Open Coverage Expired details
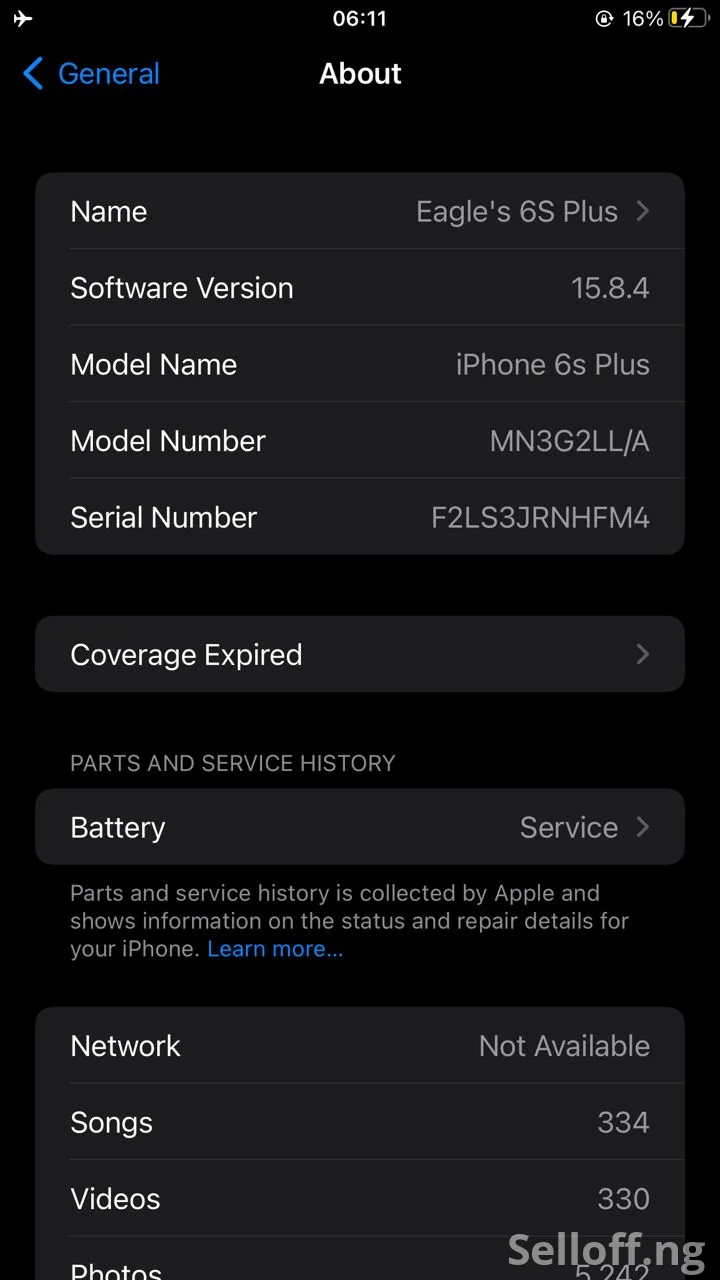The height and width of the screenshot is (1280, 720). 360,655
